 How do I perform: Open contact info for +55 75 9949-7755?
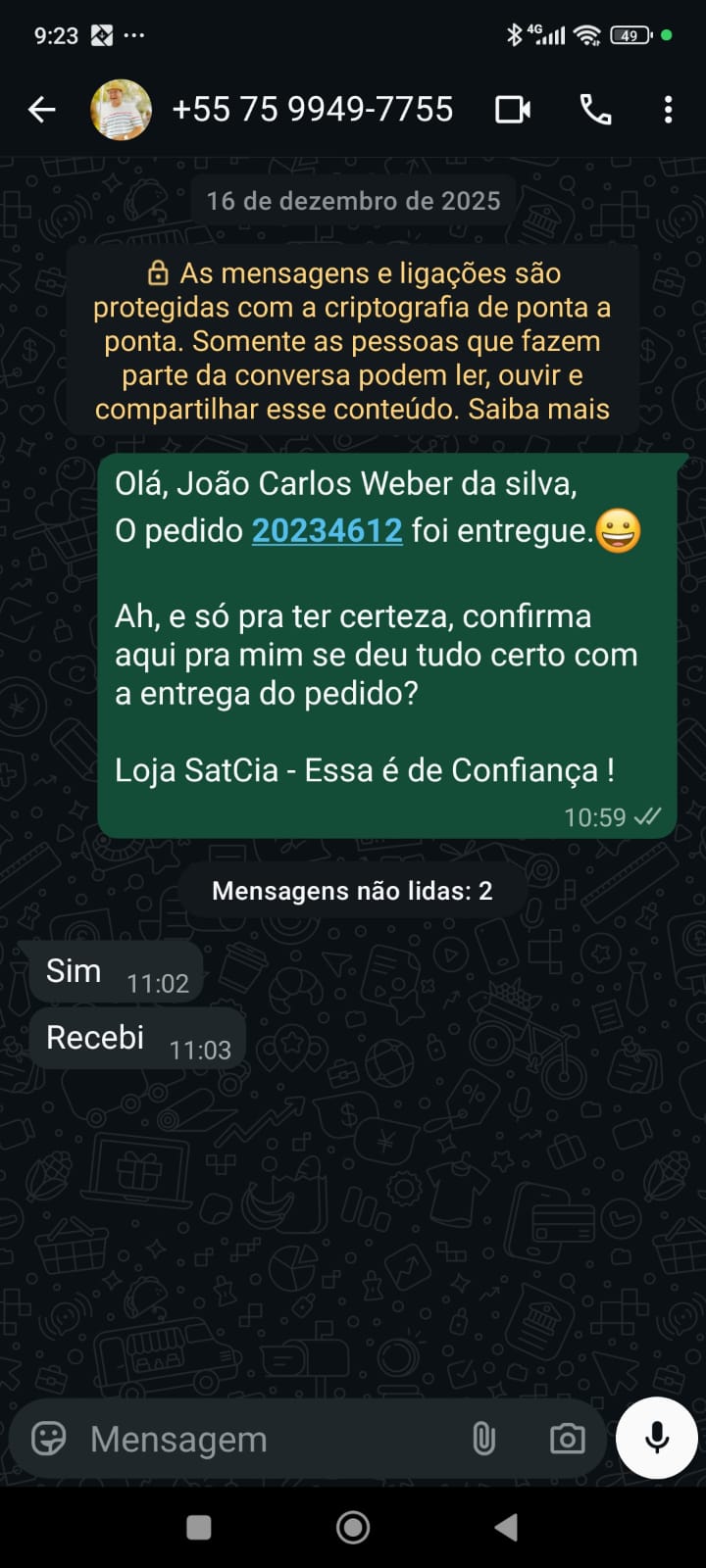312,110
